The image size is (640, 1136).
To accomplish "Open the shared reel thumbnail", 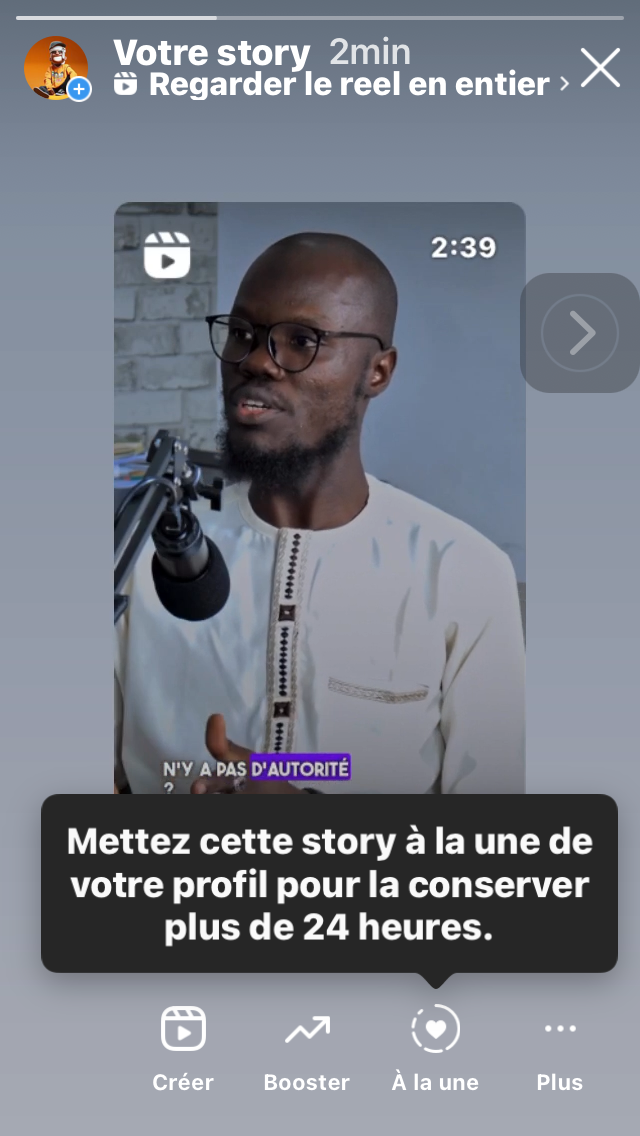I will pyautogui.click(x=320, y=498).
